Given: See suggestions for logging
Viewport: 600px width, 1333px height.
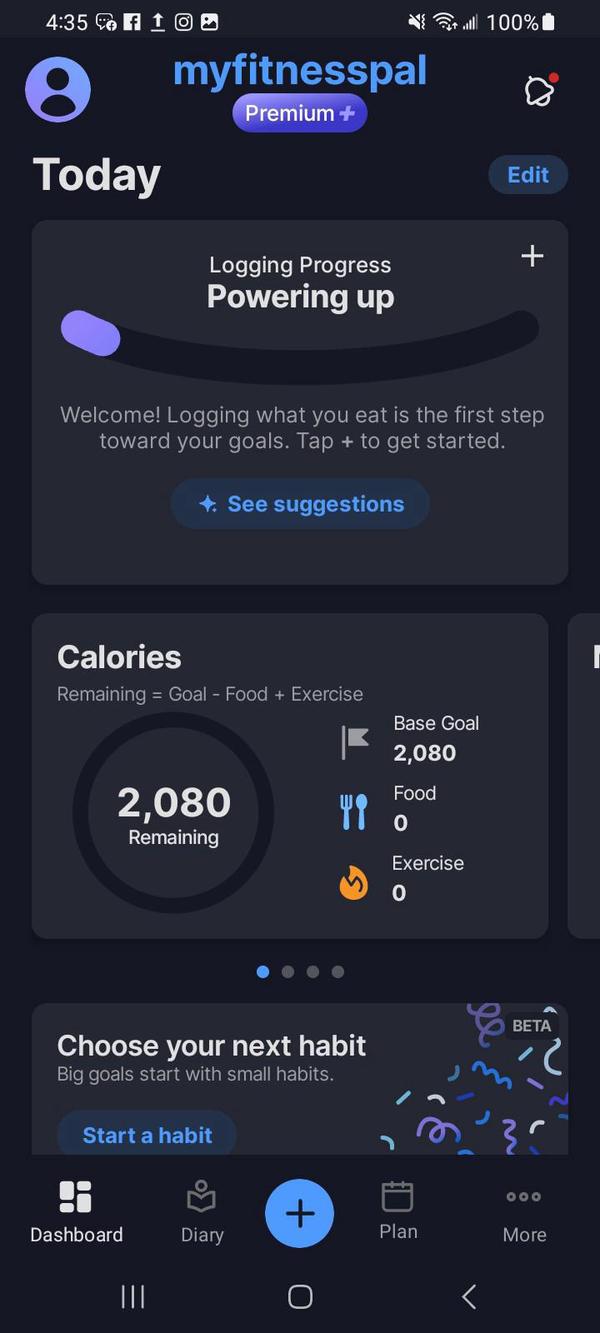Looking at the screenshot, I should [300, 504].
